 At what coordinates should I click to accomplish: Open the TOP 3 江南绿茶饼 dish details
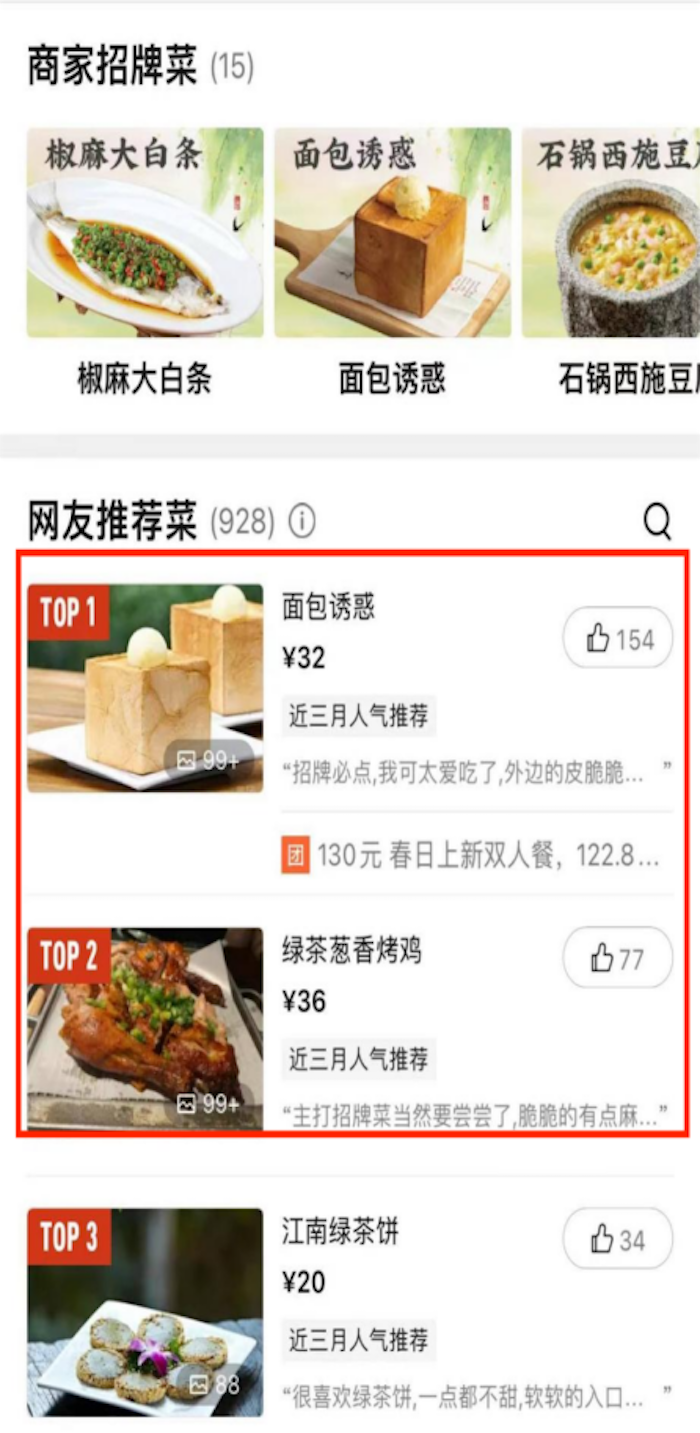click(340, 1232)
